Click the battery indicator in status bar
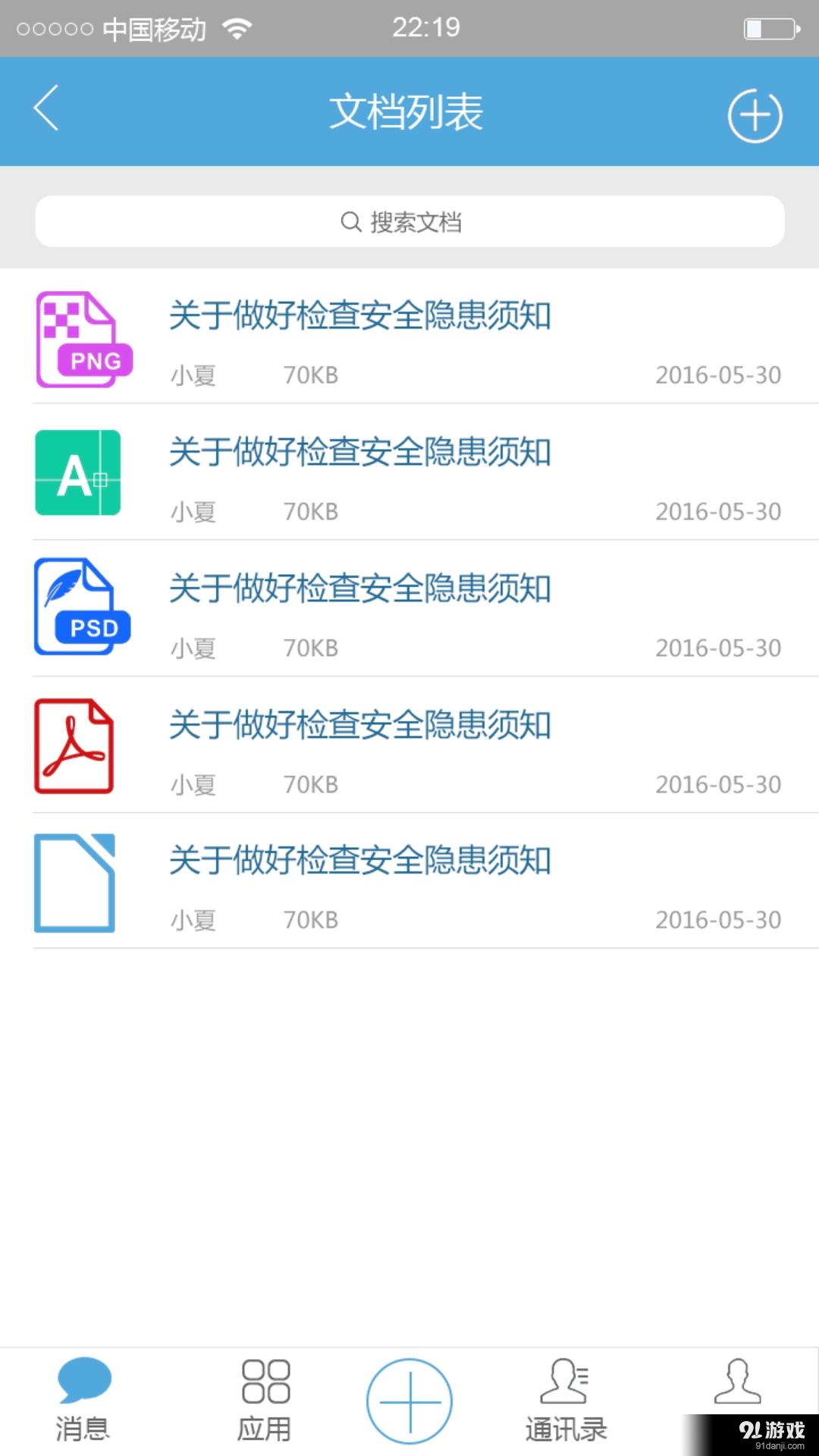Viewport: 819px width, 1456px height. 768,27
